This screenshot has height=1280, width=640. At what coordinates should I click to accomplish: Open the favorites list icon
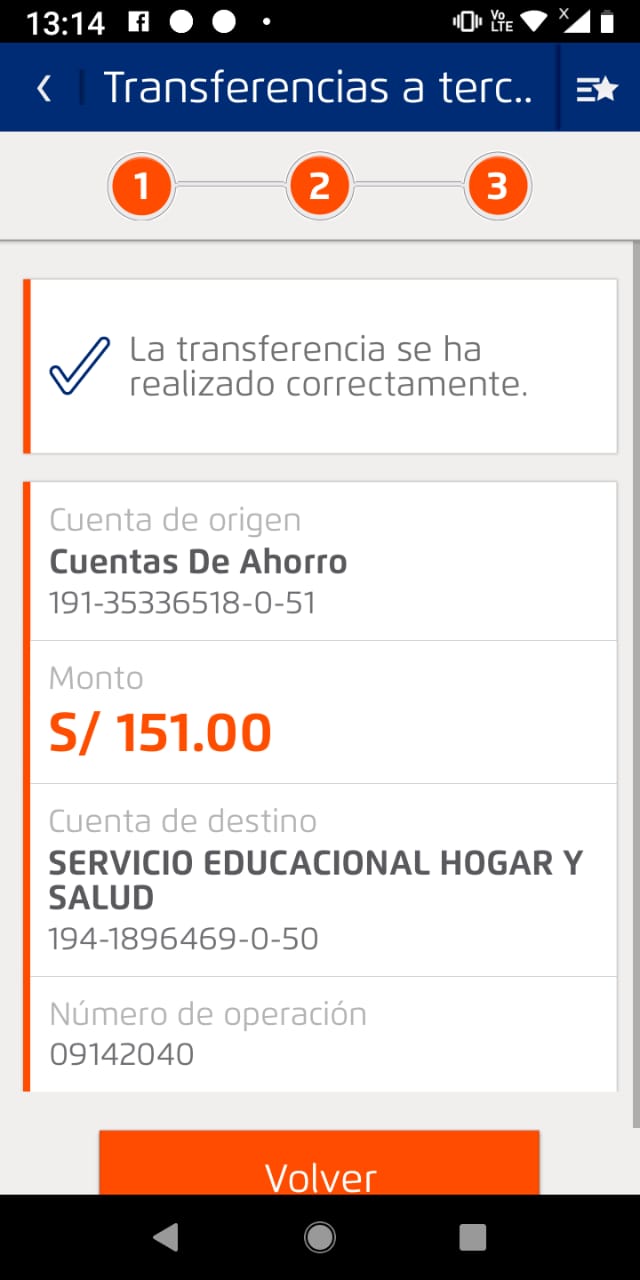pyautogui.click(x=597, y=88)
